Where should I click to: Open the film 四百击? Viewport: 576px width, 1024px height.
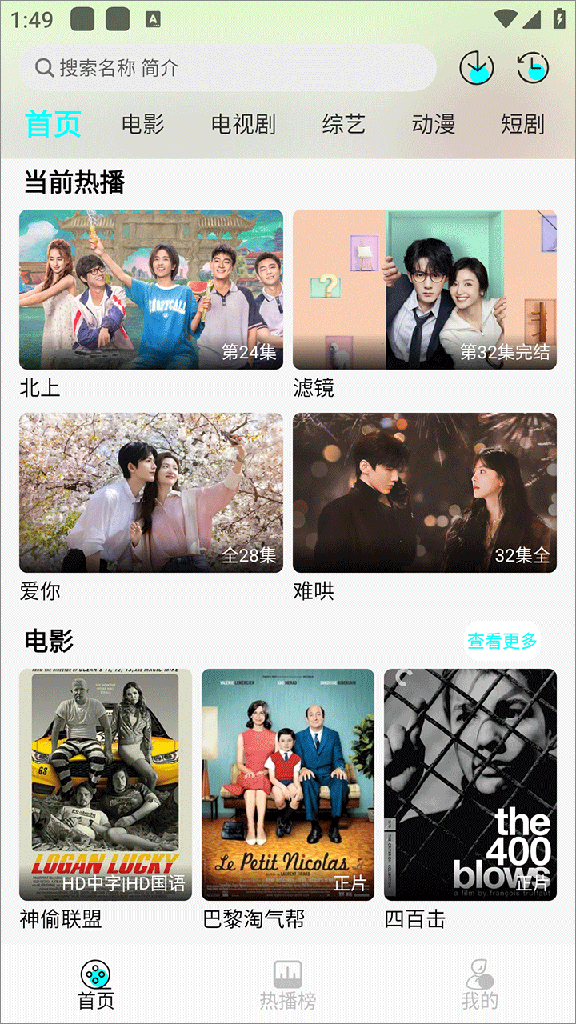(x=470, y=799)
